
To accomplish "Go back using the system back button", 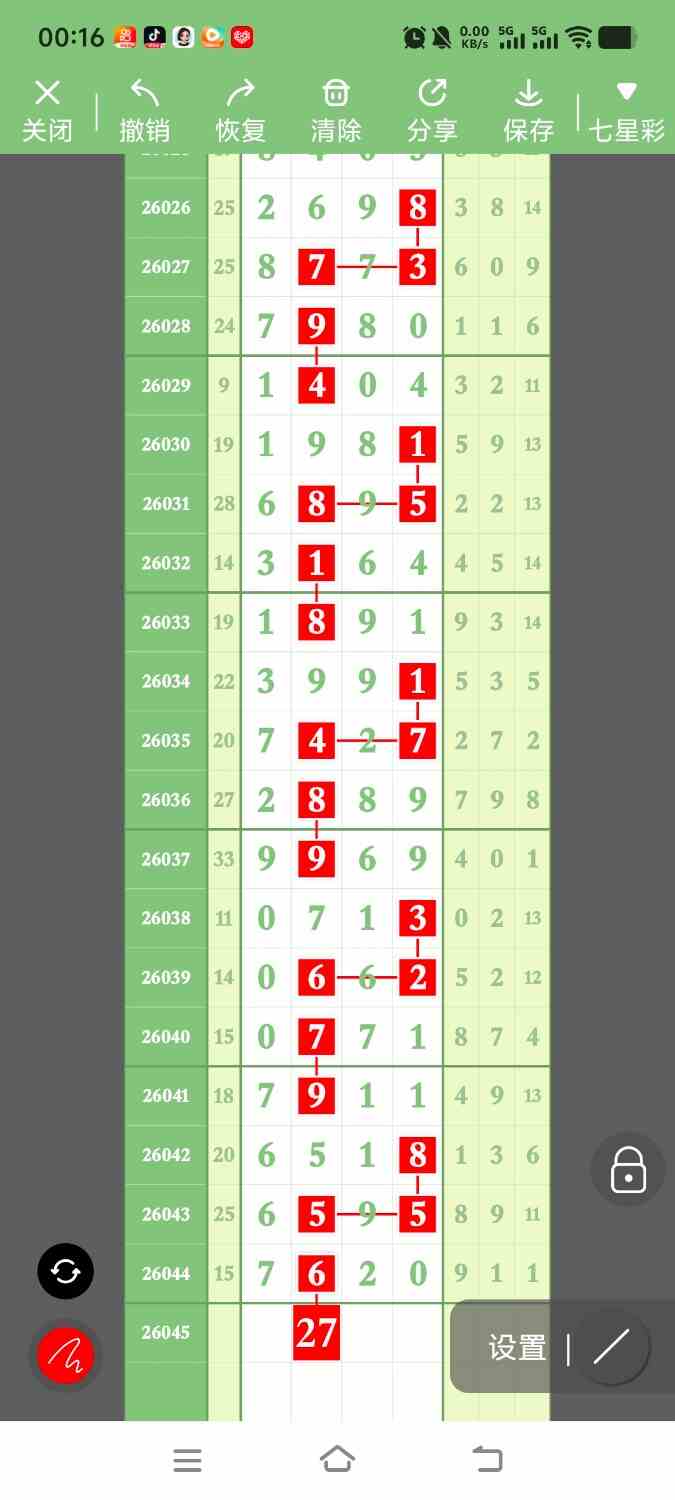I will pos(487,1460).
